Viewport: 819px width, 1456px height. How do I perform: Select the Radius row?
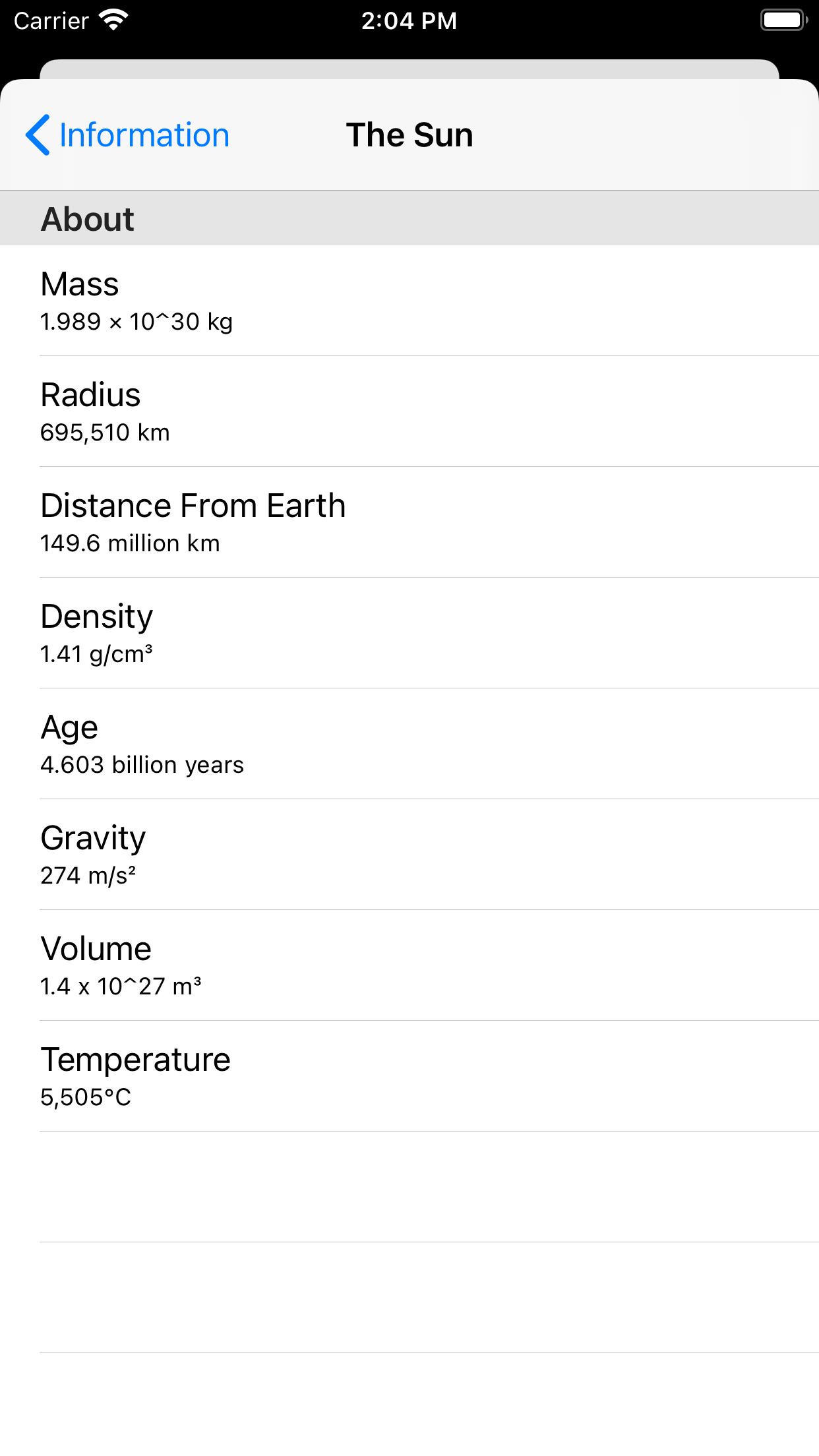point(409,411)
